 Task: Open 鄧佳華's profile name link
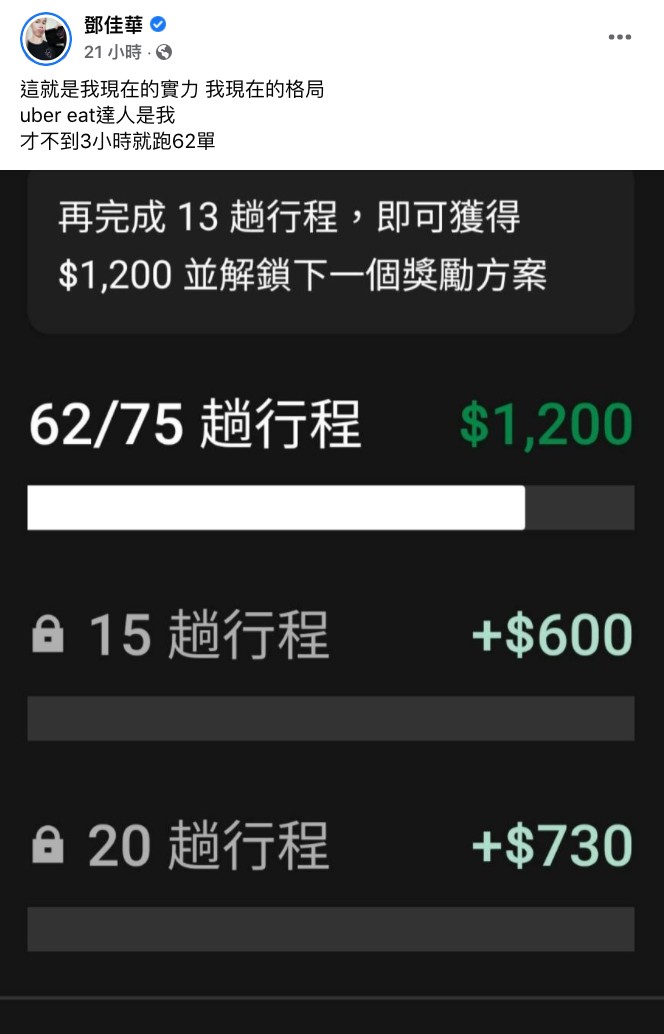click(x=113, y=25)
